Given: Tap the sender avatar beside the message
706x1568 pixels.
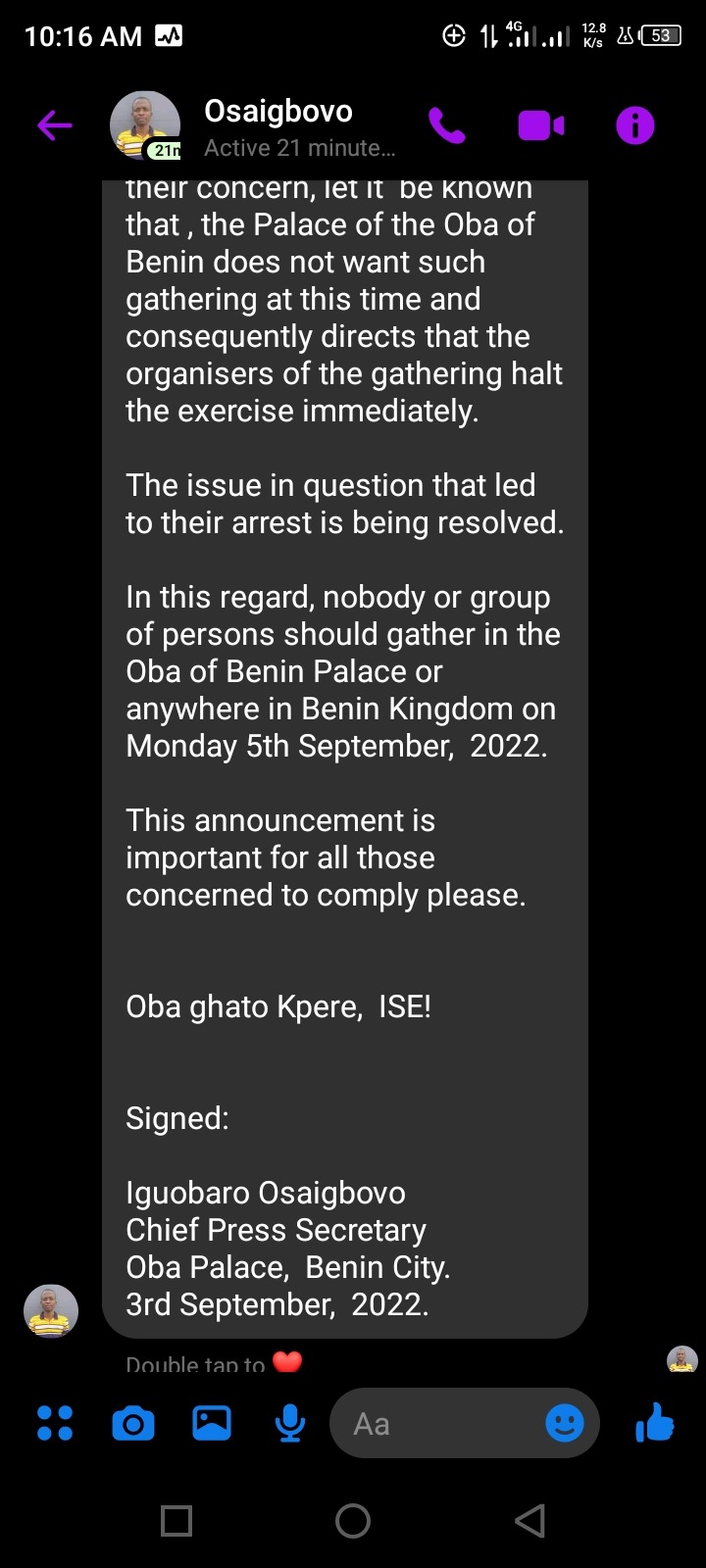Looking at the screenshot, I should point(50,1310).
